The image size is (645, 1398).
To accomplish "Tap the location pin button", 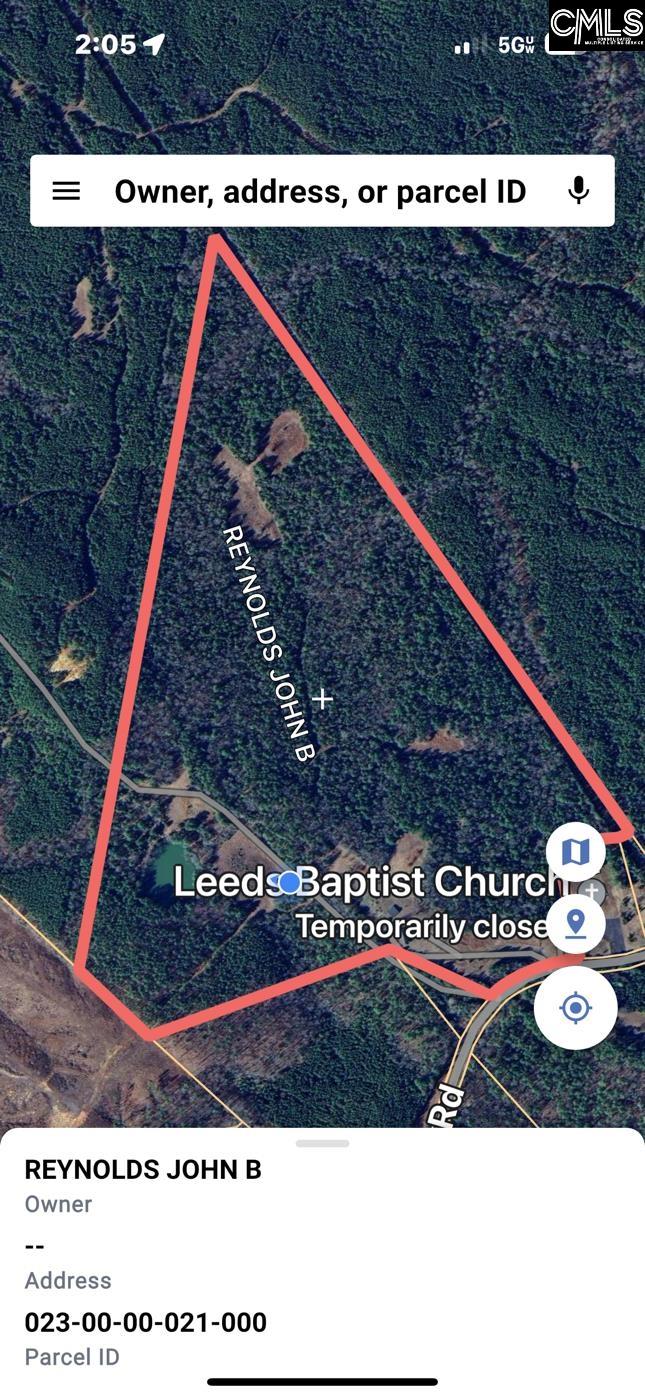I will (x=575, y=924).
